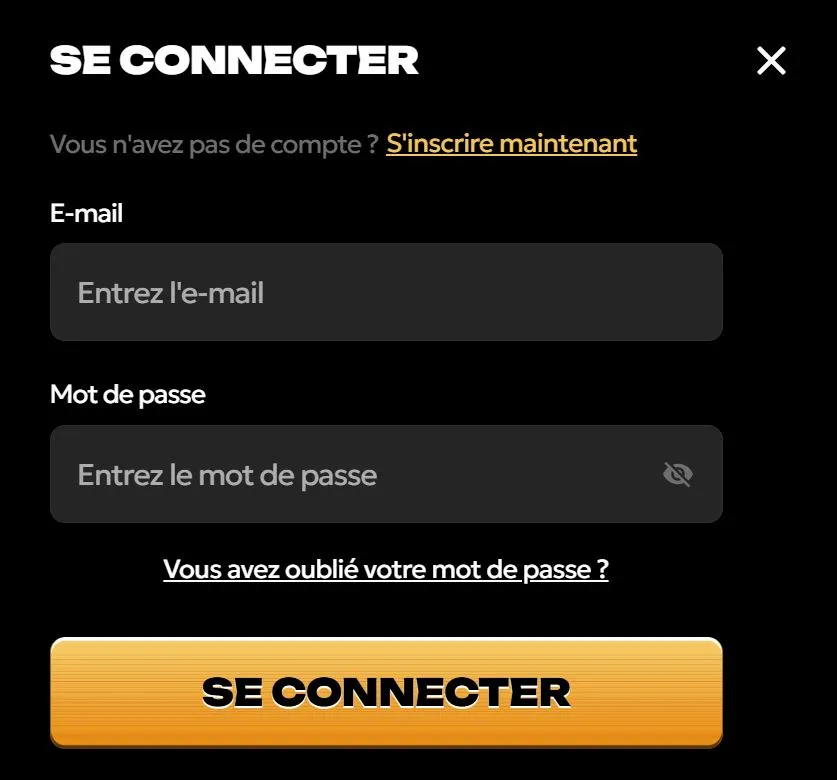Open the S'inscrire maintenant link

[x=511, y=143]
